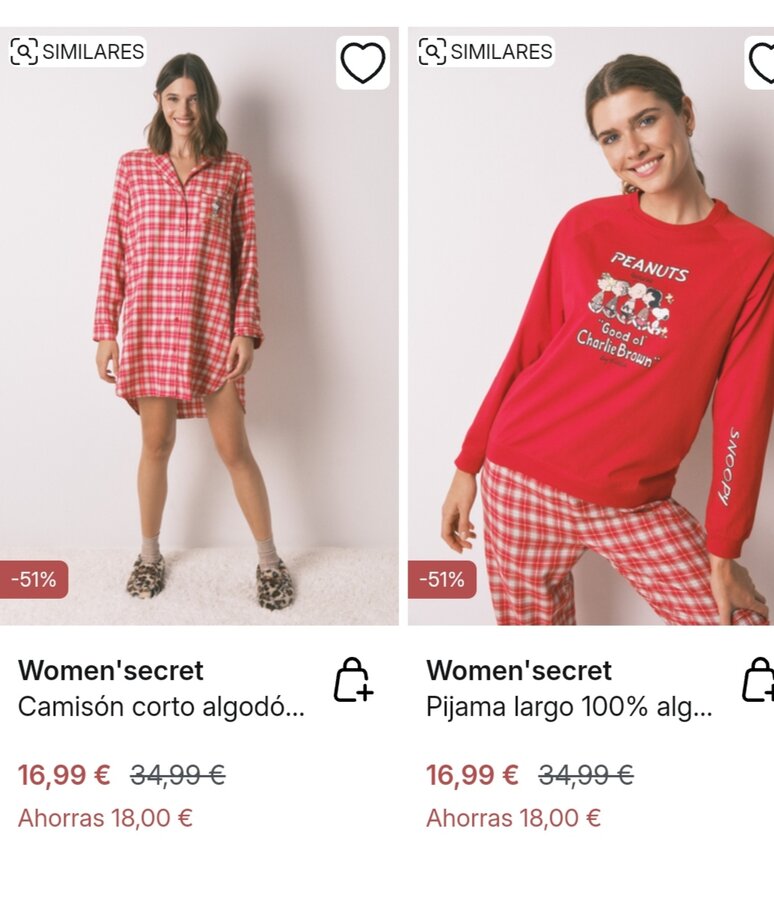Find items similar to the pijama largo
The height and width of the screenshot is (900, 774).
click(x=486, y=52)
